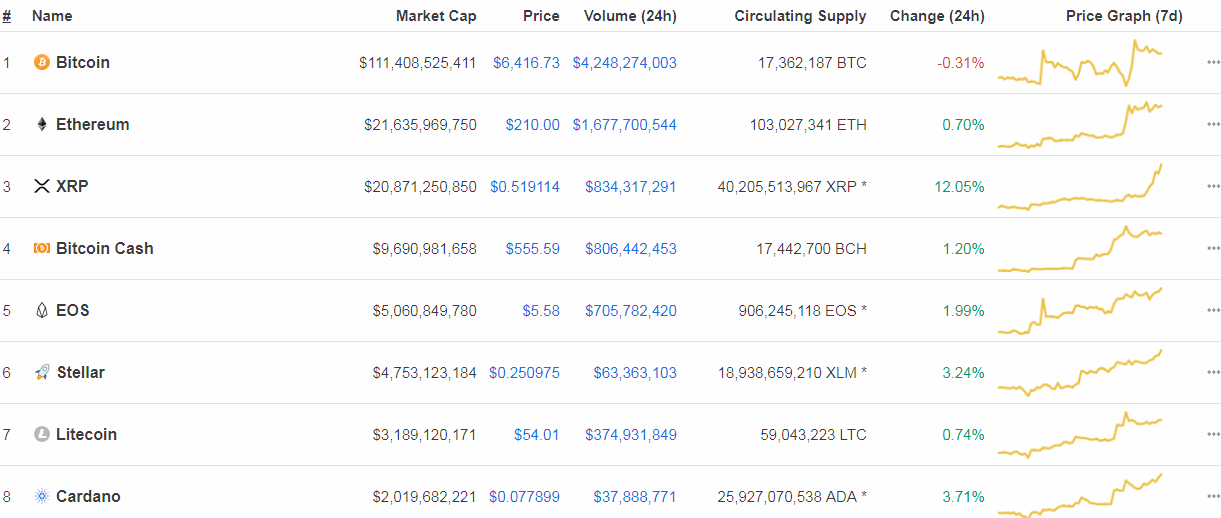The height and width of the screenshot is (518, 1221).
Task: View Bitcoin Cash's 7-day price graph
Action: 1080,248
